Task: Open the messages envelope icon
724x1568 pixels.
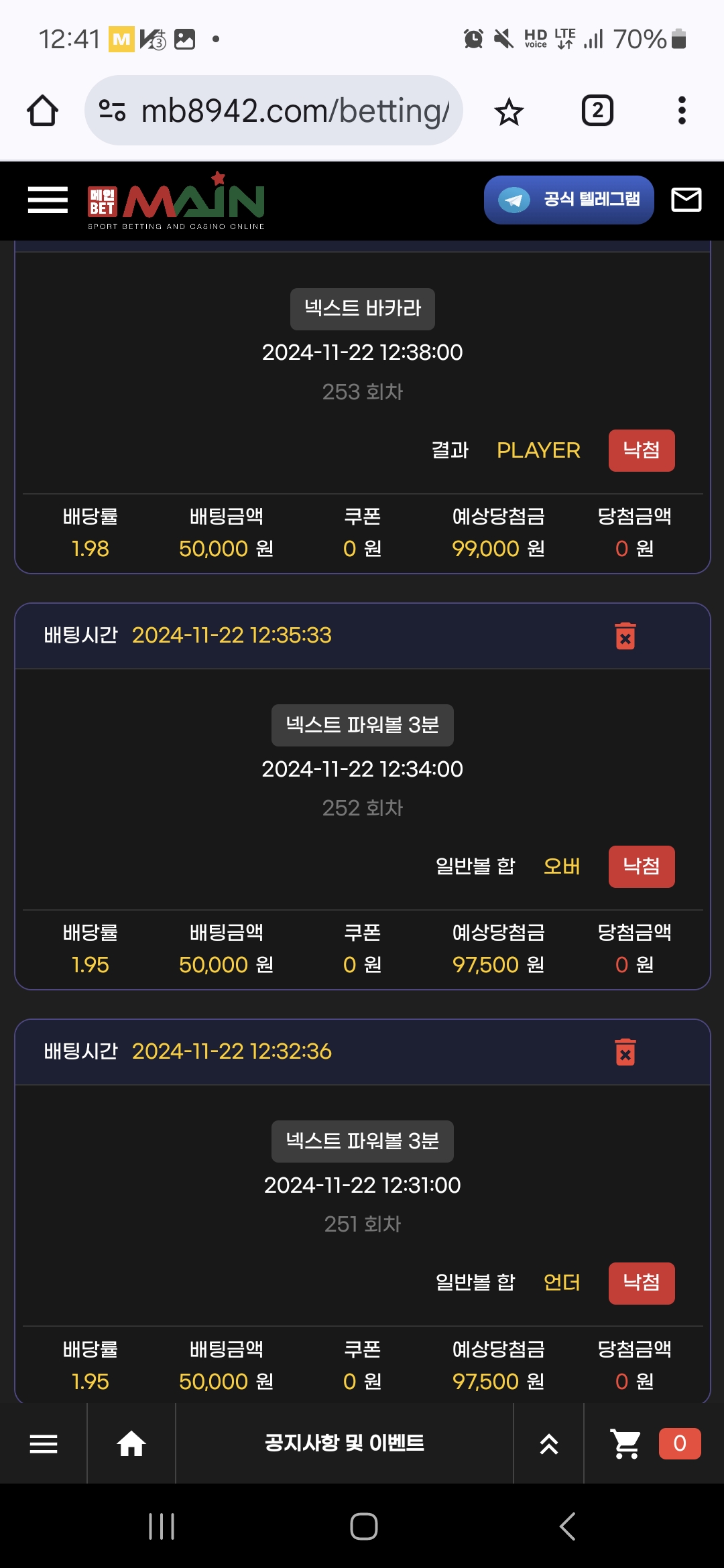Action: (686, 200)
